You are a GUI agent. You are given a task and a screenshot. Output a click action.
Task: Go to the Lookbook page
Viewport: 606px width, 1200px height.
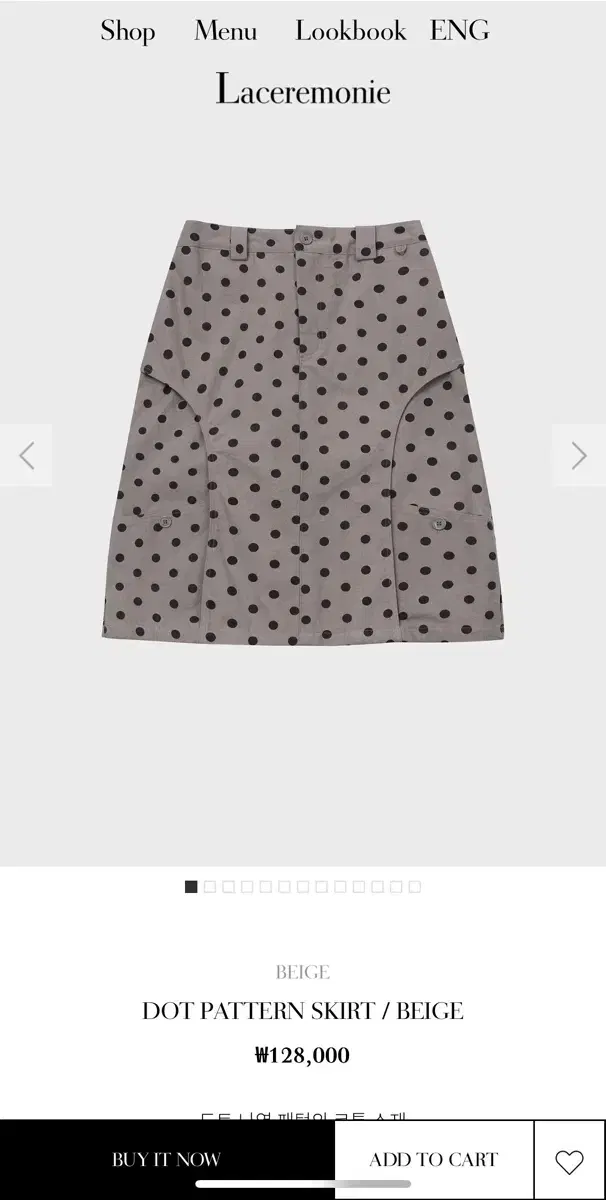350,31
